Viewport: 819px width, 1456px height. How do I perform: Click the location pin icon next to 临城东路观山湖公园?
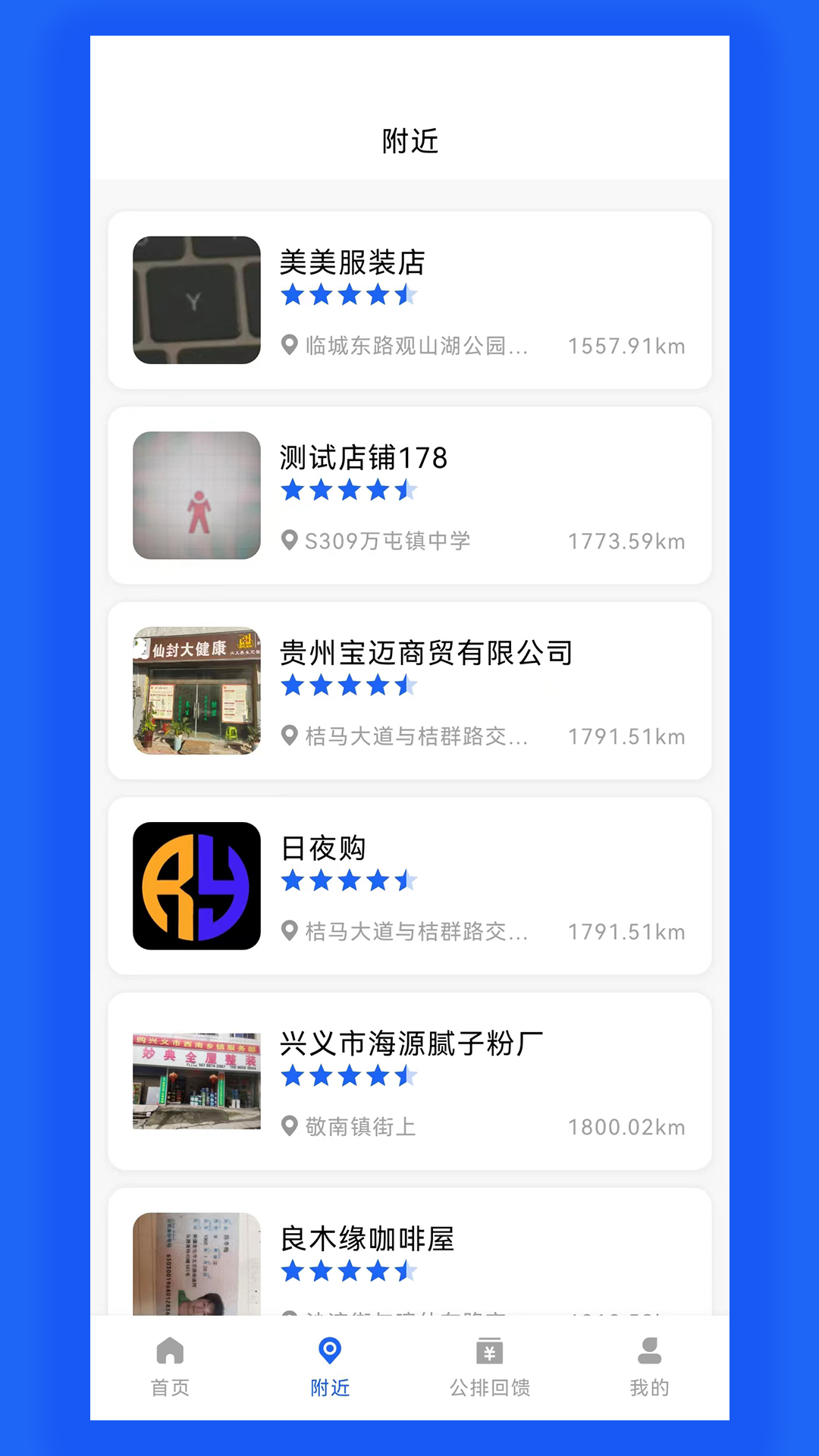click(x=289, y=346)
